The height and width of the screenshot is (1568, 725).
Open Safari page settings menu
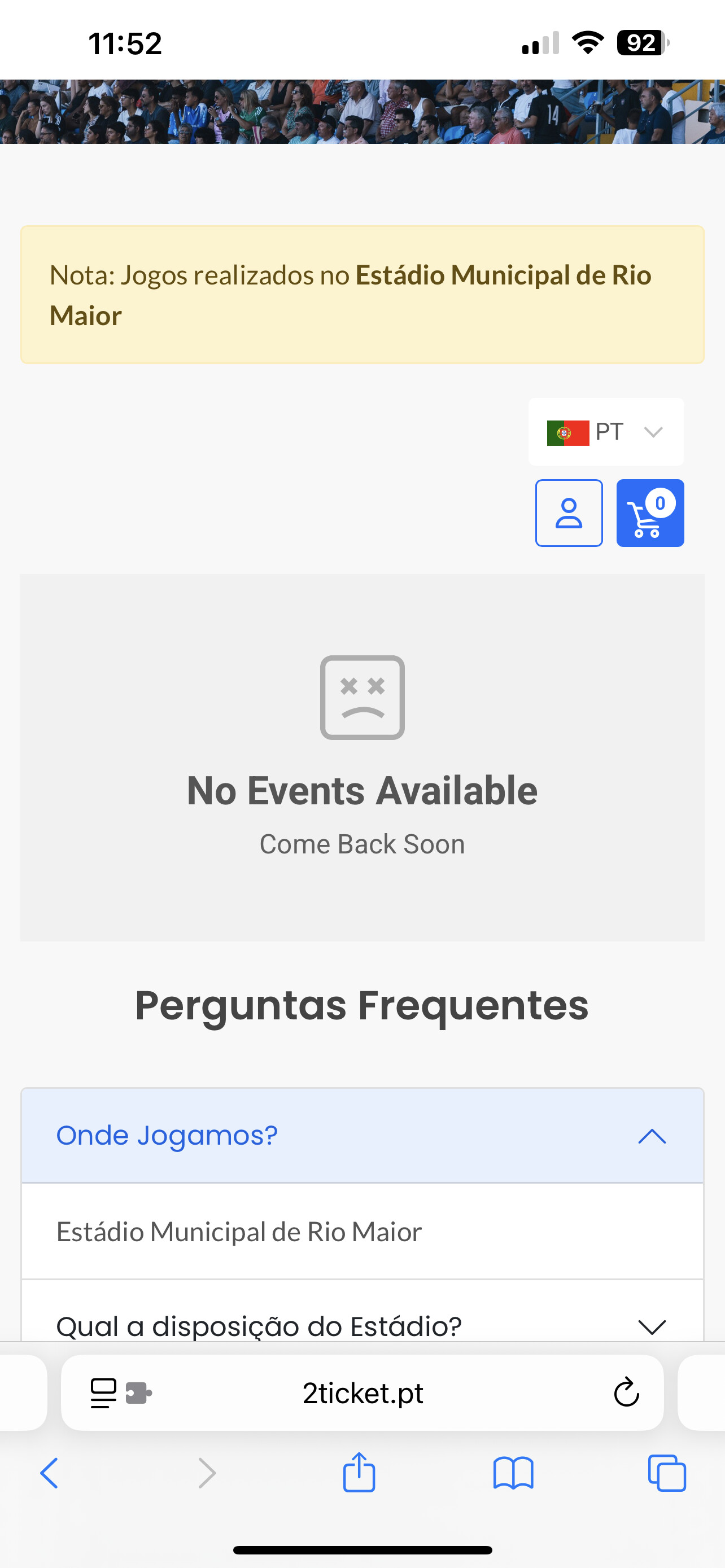pos(120,1392)
